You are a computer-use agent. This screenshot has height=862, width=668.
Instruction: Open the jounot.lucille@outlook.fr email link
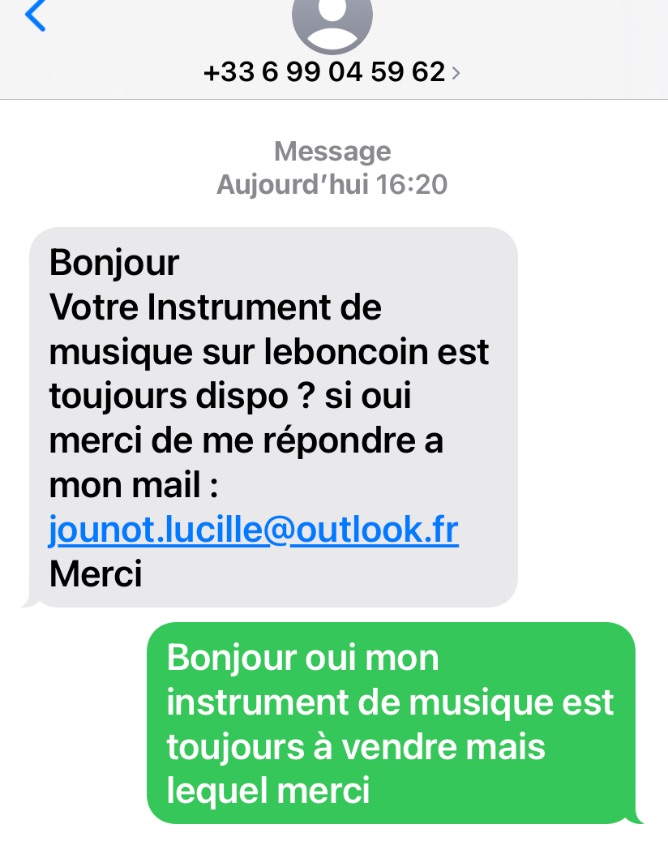253,530
